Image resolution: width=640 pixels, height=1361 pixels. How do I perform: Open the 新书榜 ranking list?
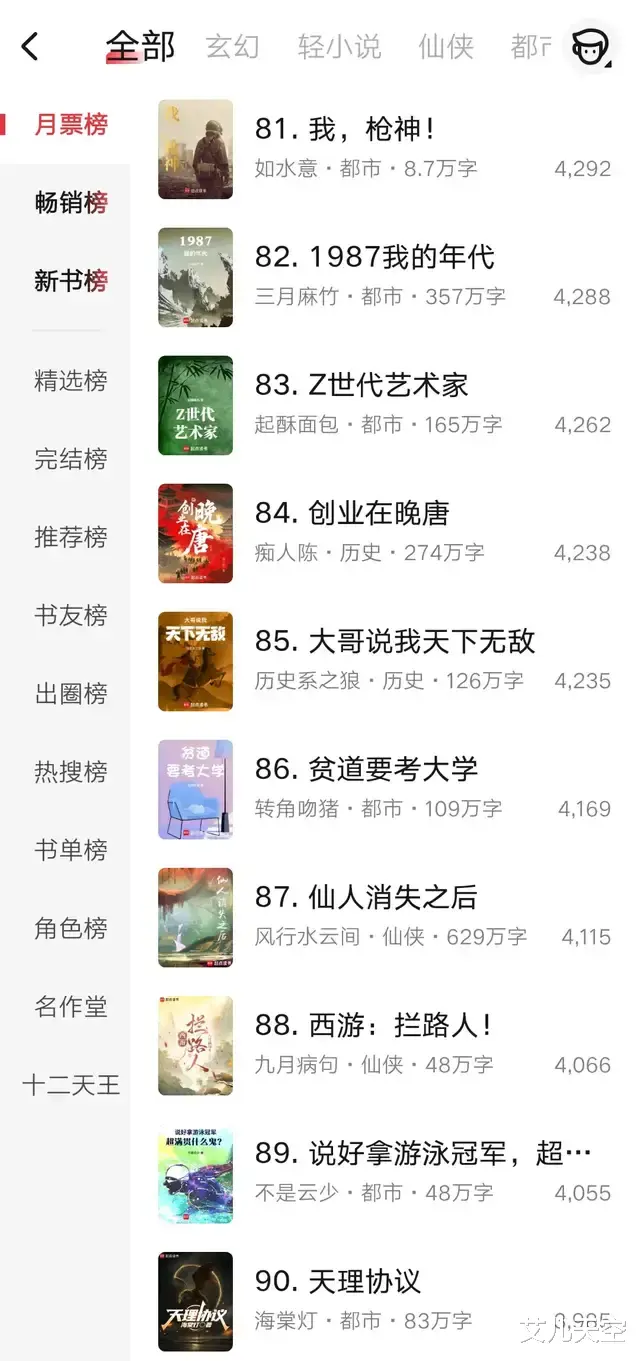click(70, 281)
